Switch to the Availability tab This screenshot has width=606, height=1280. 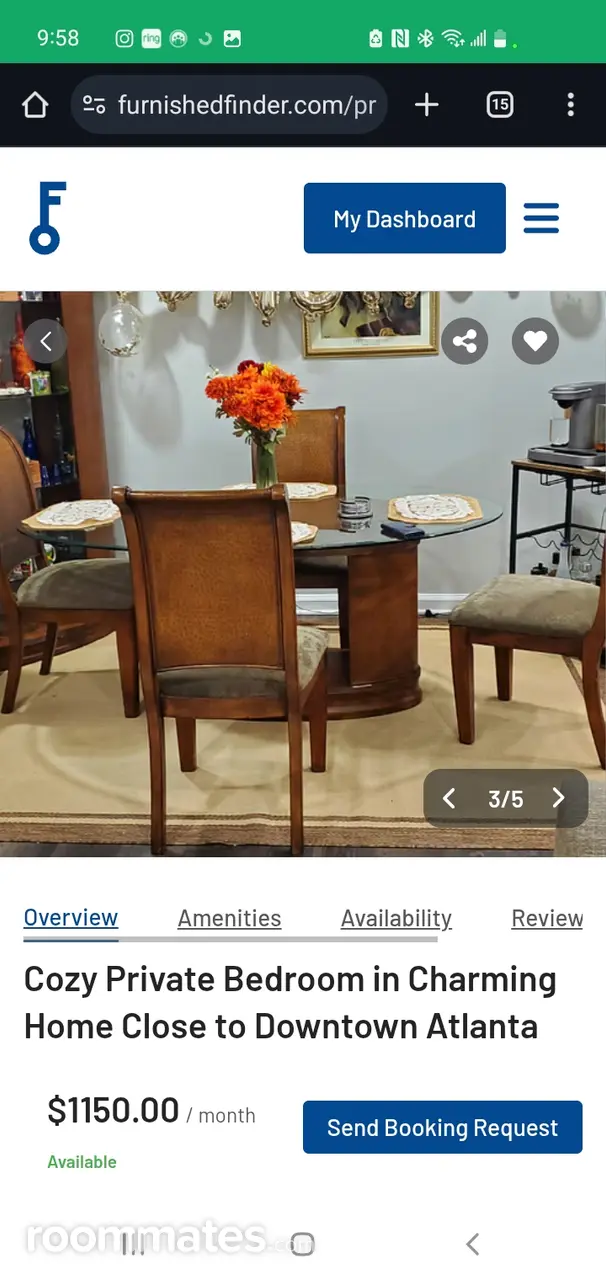[x=396, y=918]
